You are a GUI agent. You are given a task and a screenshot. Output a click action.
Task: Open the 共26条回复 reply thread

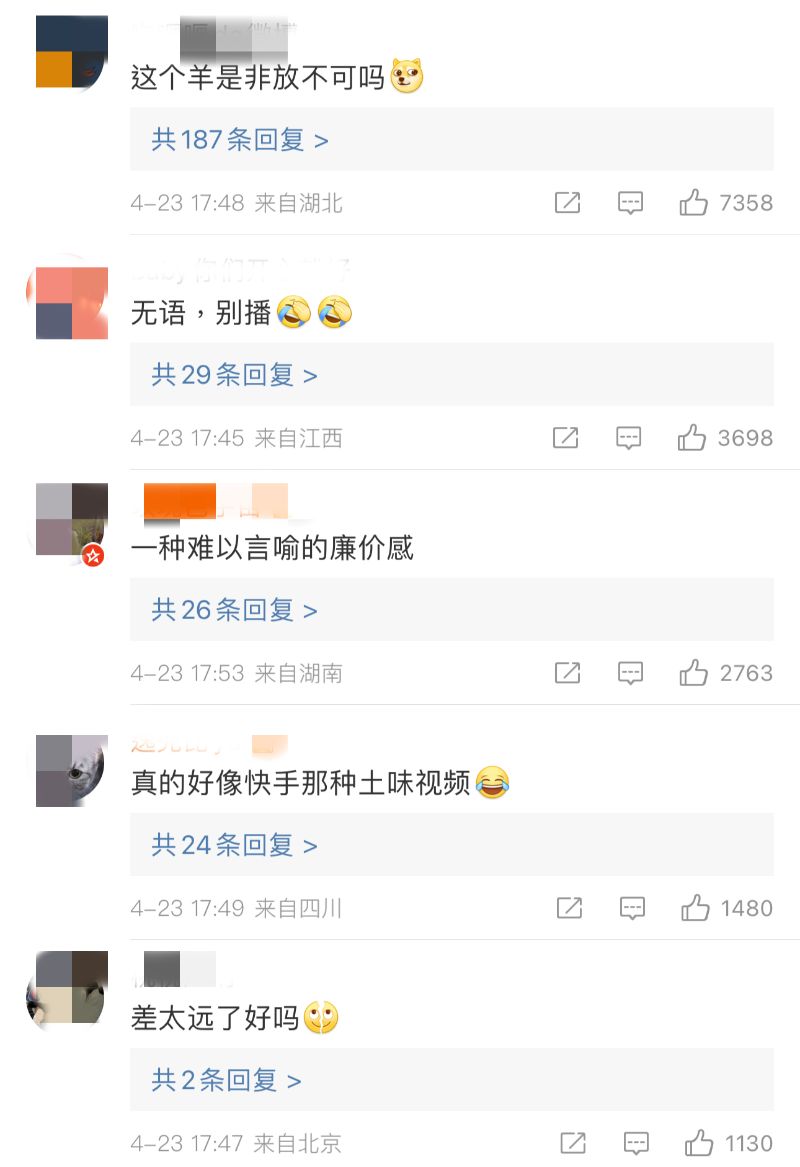click(x=234, y=610)
